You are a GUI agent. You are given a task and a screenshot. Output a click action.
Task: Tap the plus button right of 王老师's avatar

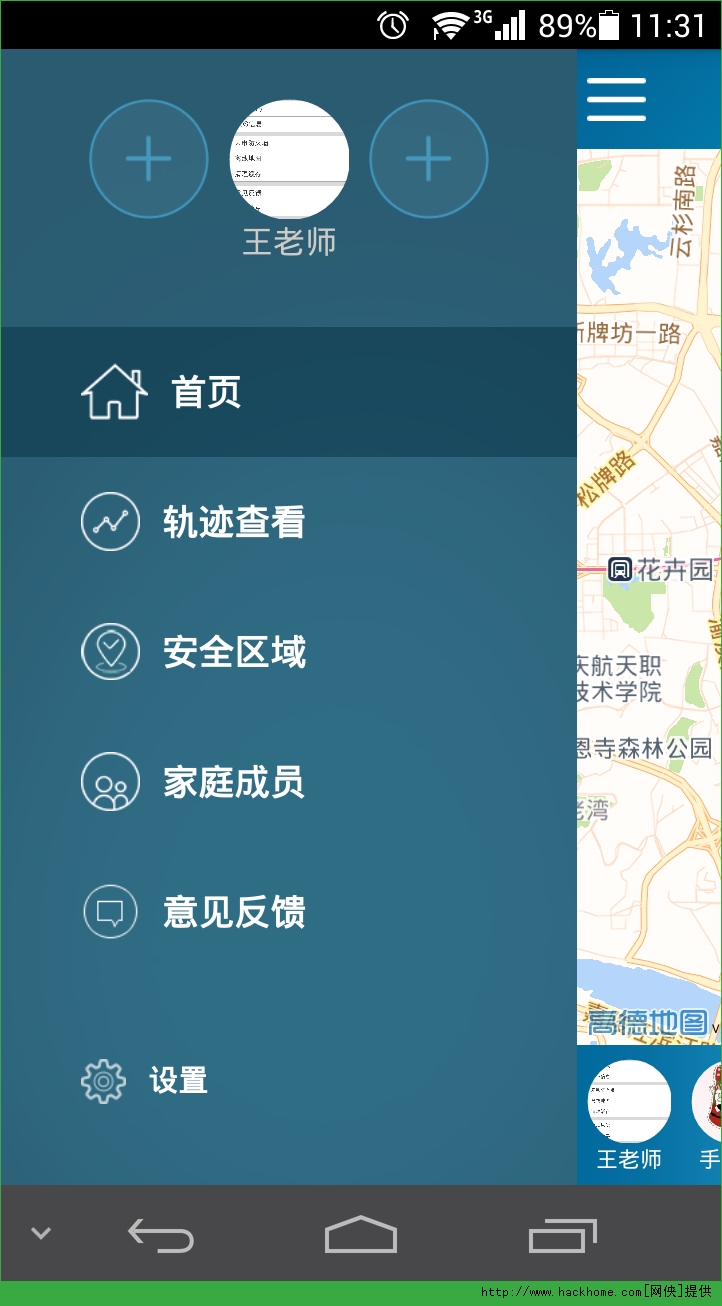pyautogui.click(x=429, y=159)
